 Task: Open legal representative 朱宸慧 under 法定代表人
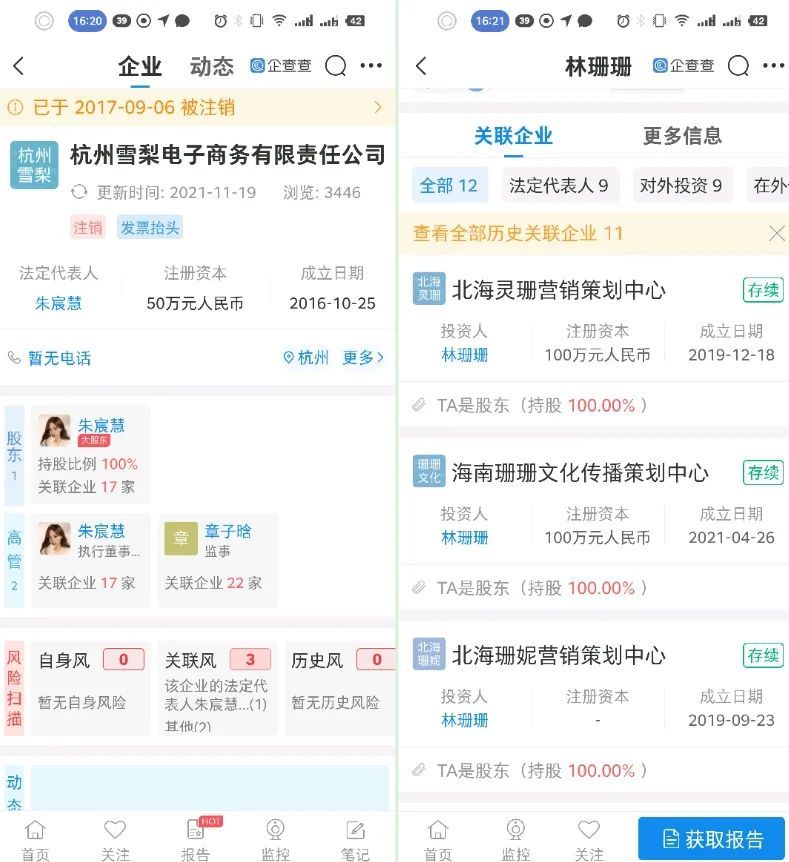tap(58, 303)
